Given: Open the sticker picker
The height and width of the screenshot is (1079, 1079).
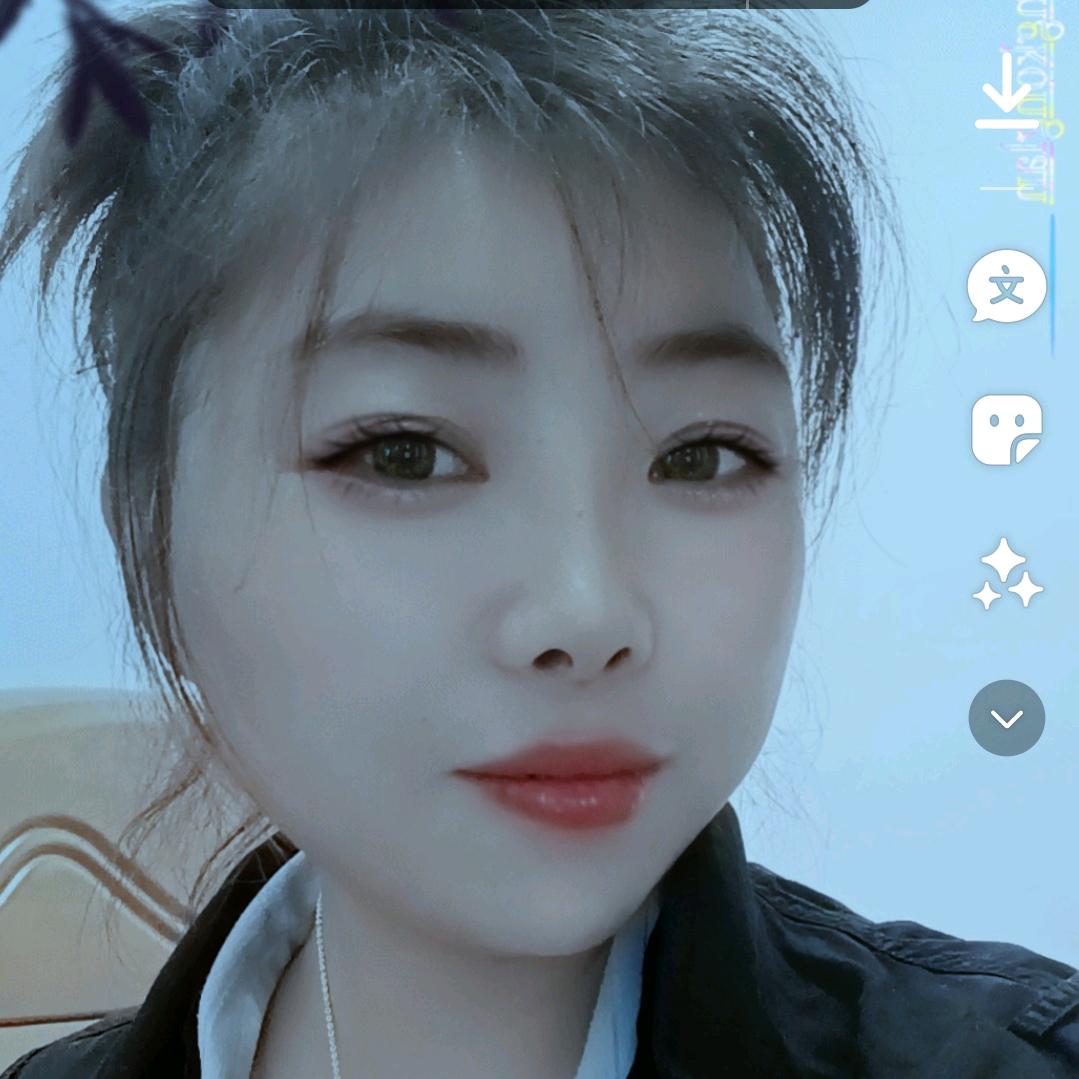Looking at the screenshot, I should 1007,429.
